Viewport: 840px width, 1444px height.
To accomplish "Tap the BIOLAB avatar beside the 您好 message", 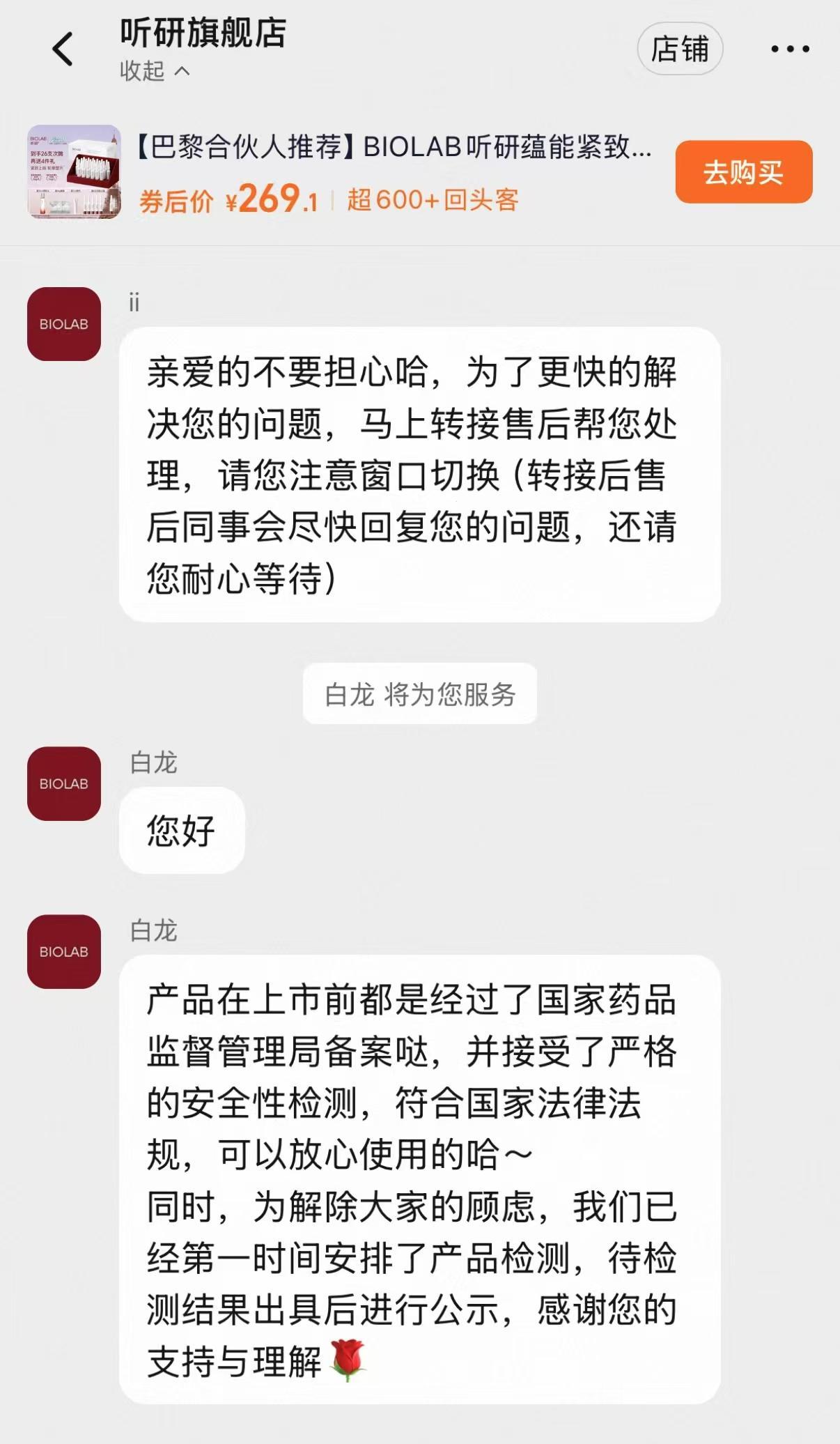I will 64,783.
